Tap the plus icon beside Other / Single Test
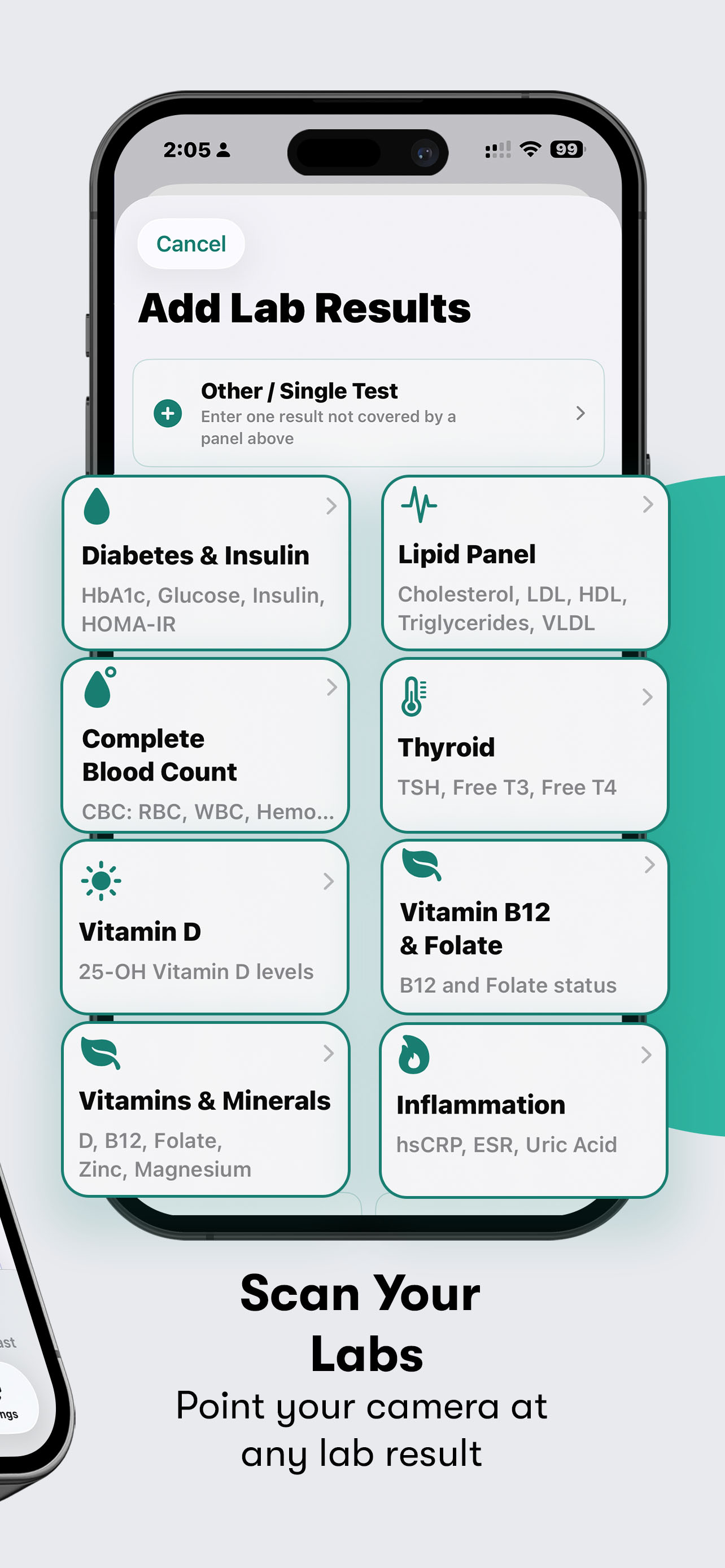The height and width of the screenshot is (1568, 725). coord(167,413)
